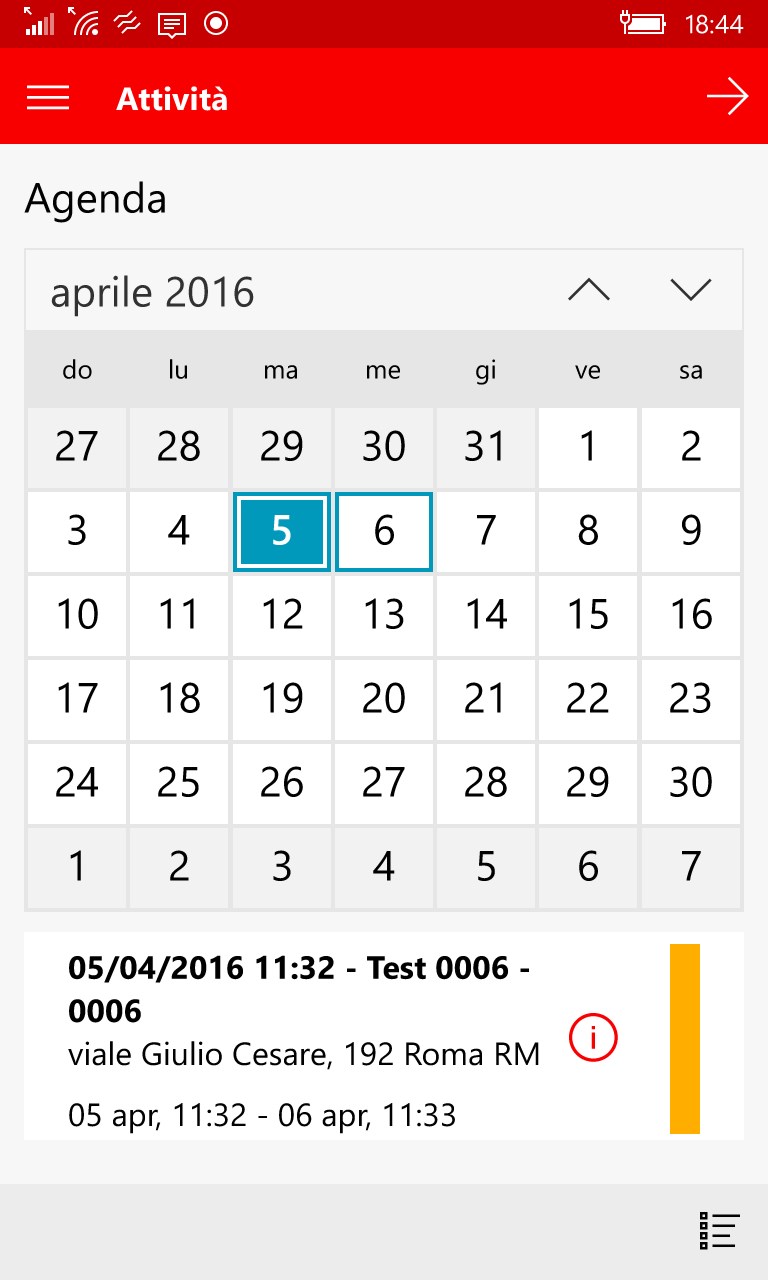Select April 6 on the calendar
Screen dimensions: 768x1280
384,531
